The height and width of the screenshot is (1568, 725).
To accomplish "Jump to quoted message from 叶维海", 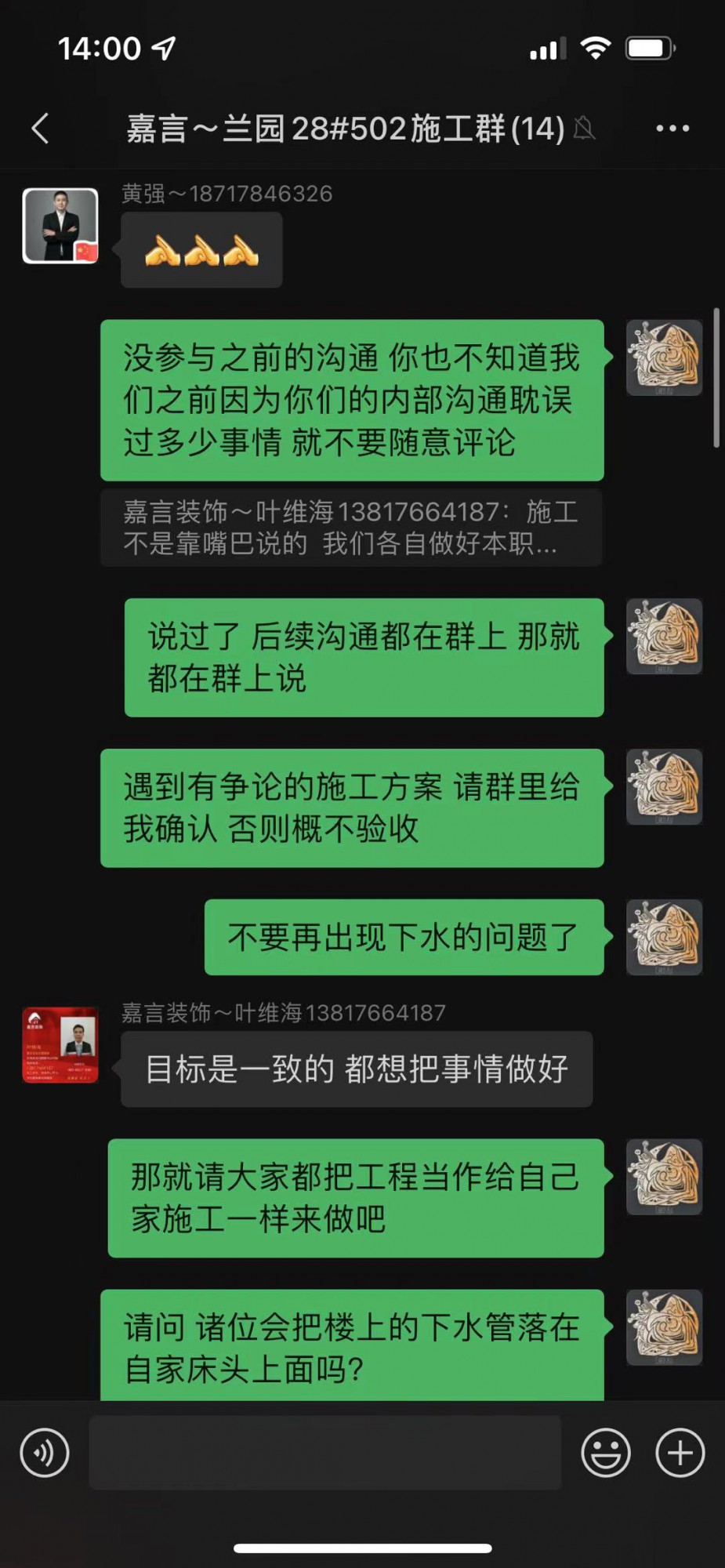I will click(x=350, y=527).
